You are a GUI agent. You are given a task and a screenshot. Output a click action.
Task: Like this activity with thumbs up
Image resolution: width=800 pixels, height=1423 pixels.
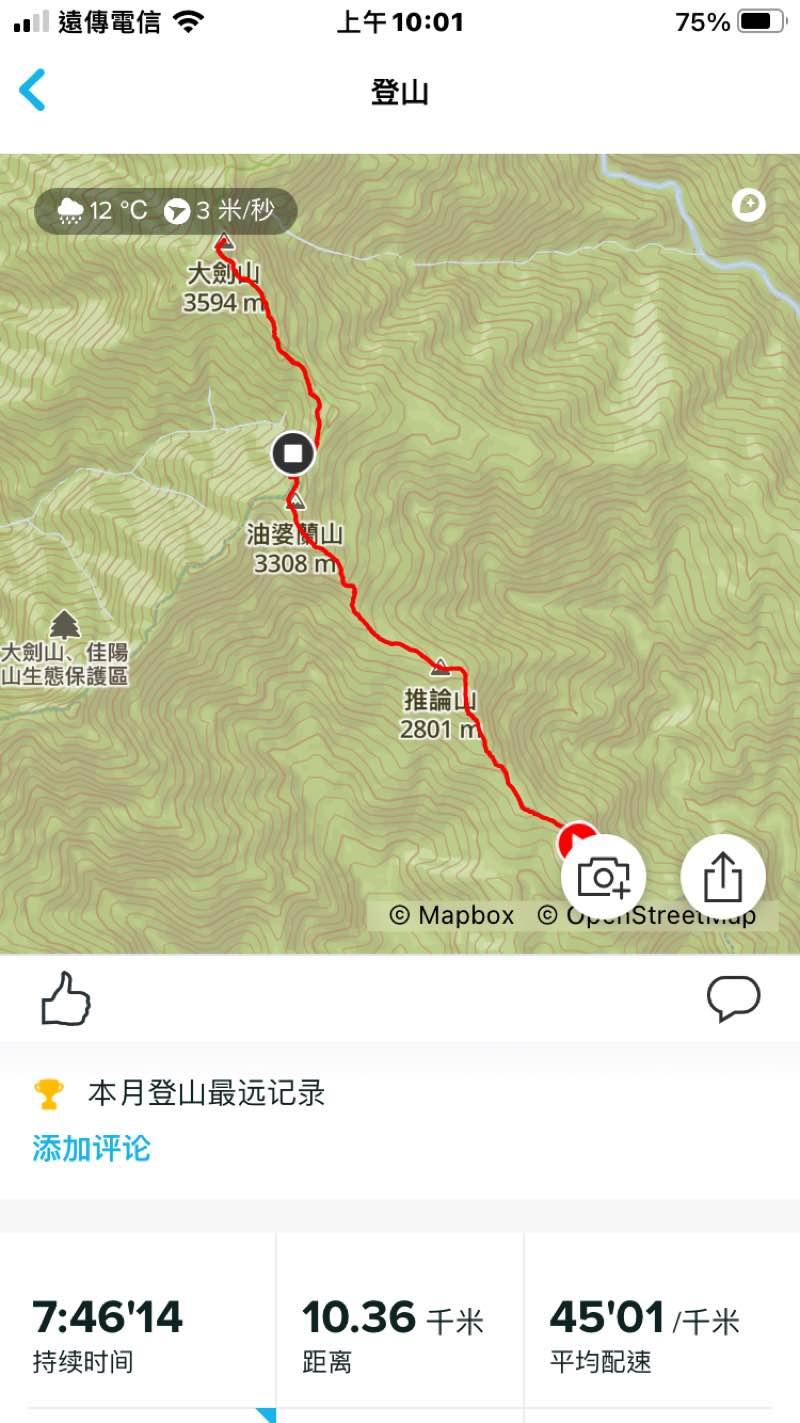pos(66,999)
